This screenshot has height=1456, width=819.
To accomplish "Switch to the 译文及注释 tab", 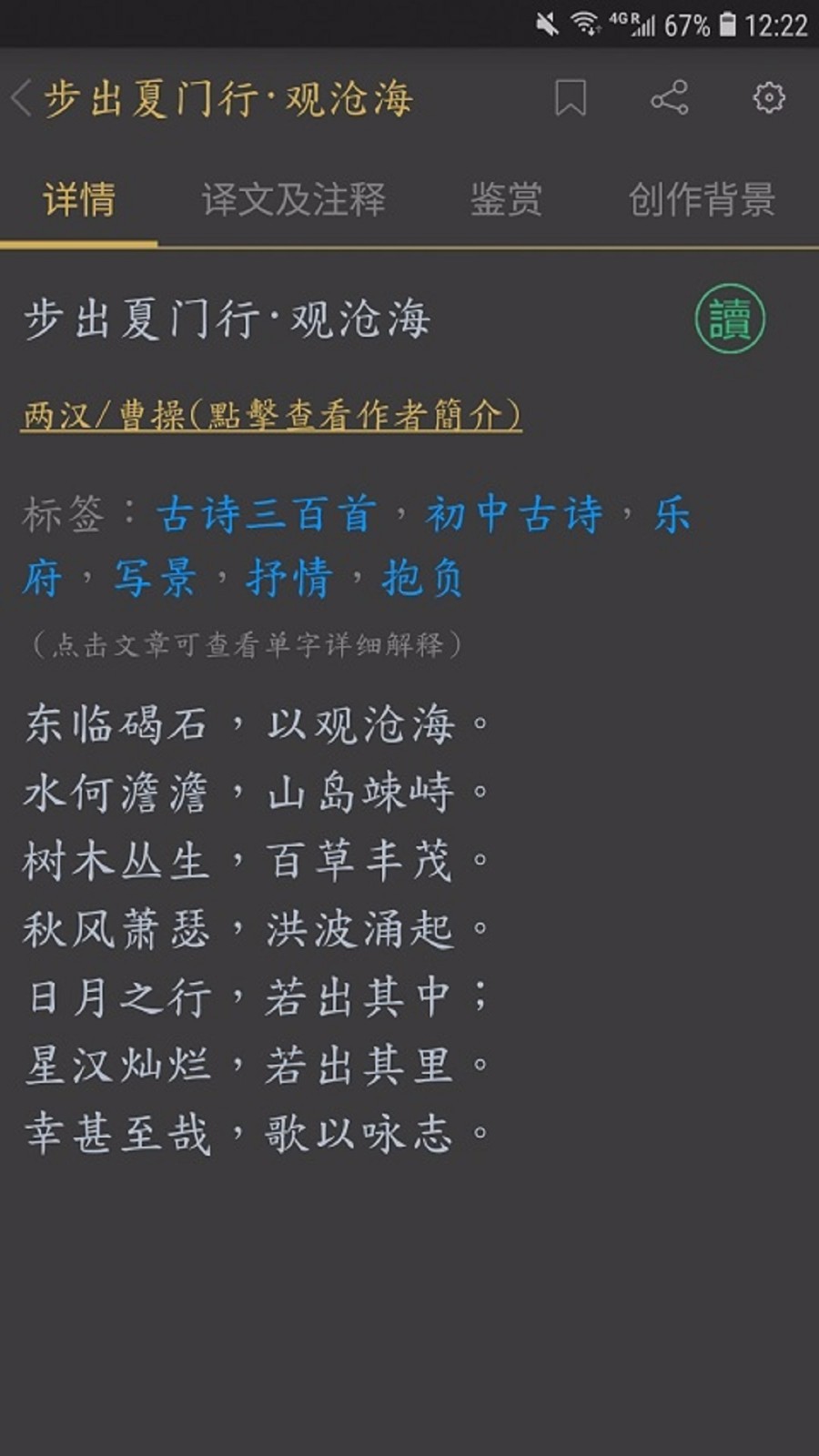I will 293,199.
